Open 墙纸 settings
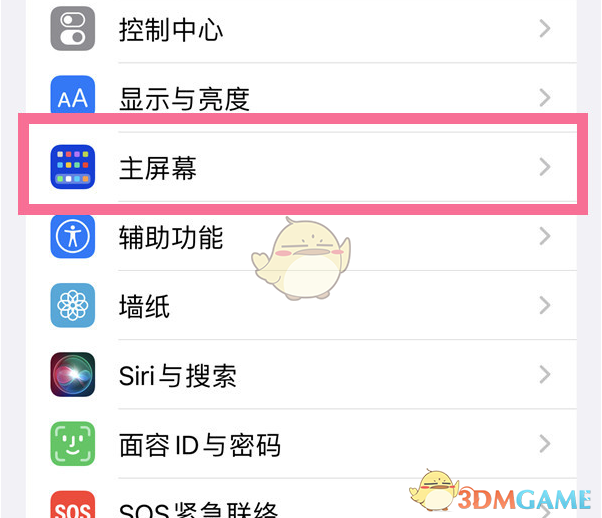Image resolution: width=602 pixels, height=518 pixels. click(300, 306)
